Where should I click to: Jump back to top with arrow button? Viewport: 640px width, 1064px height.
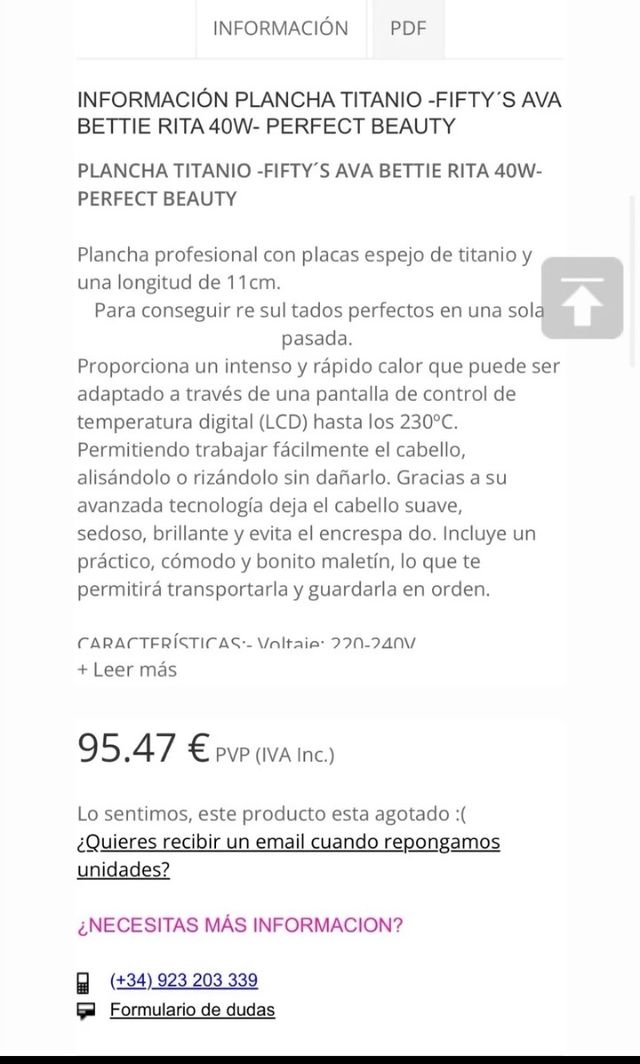pyautogui.click(x=582, y=297)
